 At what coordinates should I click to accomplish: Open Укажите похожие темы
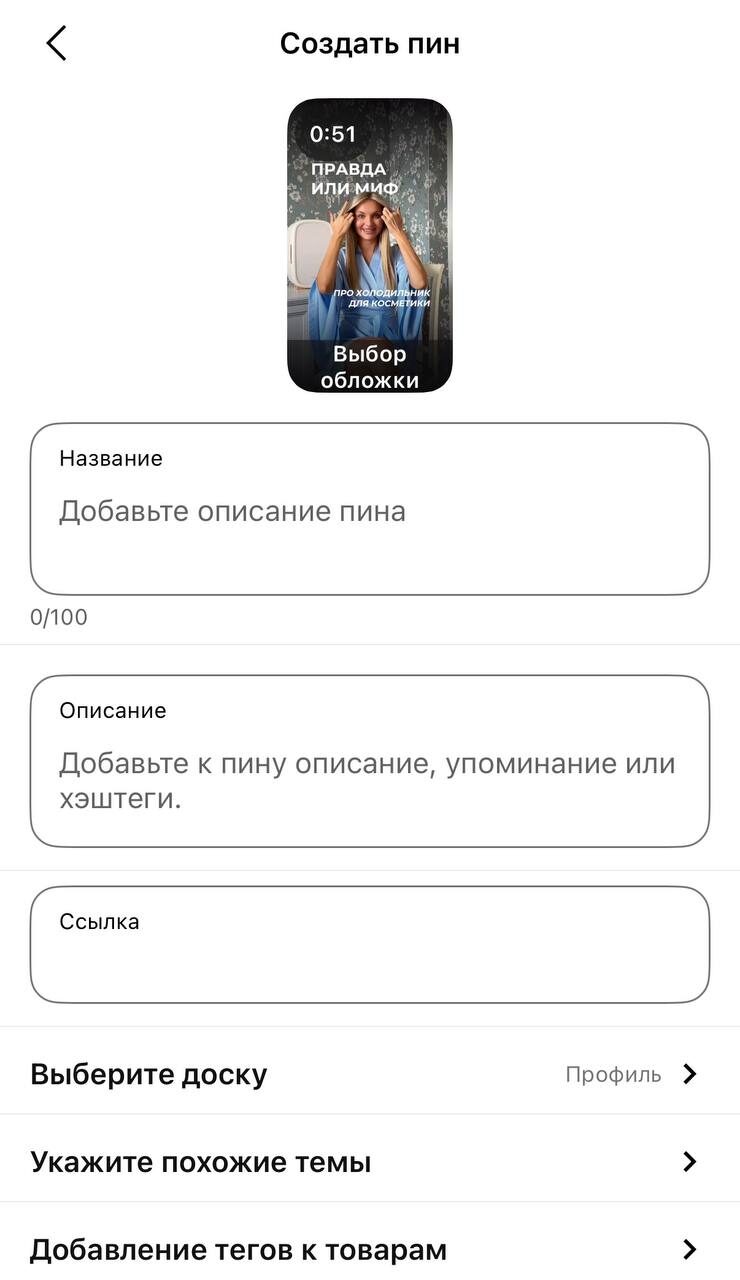pos(370,1162)
